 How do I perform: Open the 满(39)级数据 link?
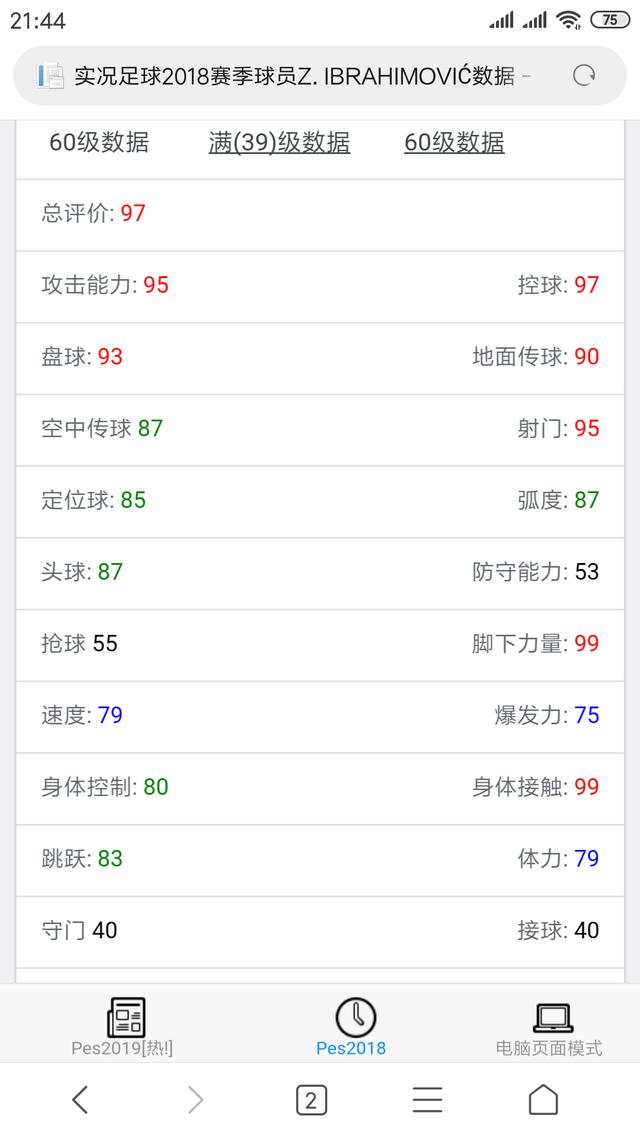(279, 143)
